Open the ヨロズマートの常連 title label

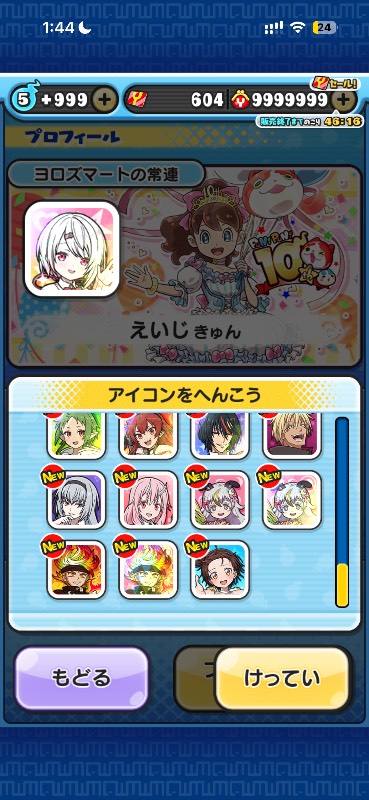click(106, 174)
